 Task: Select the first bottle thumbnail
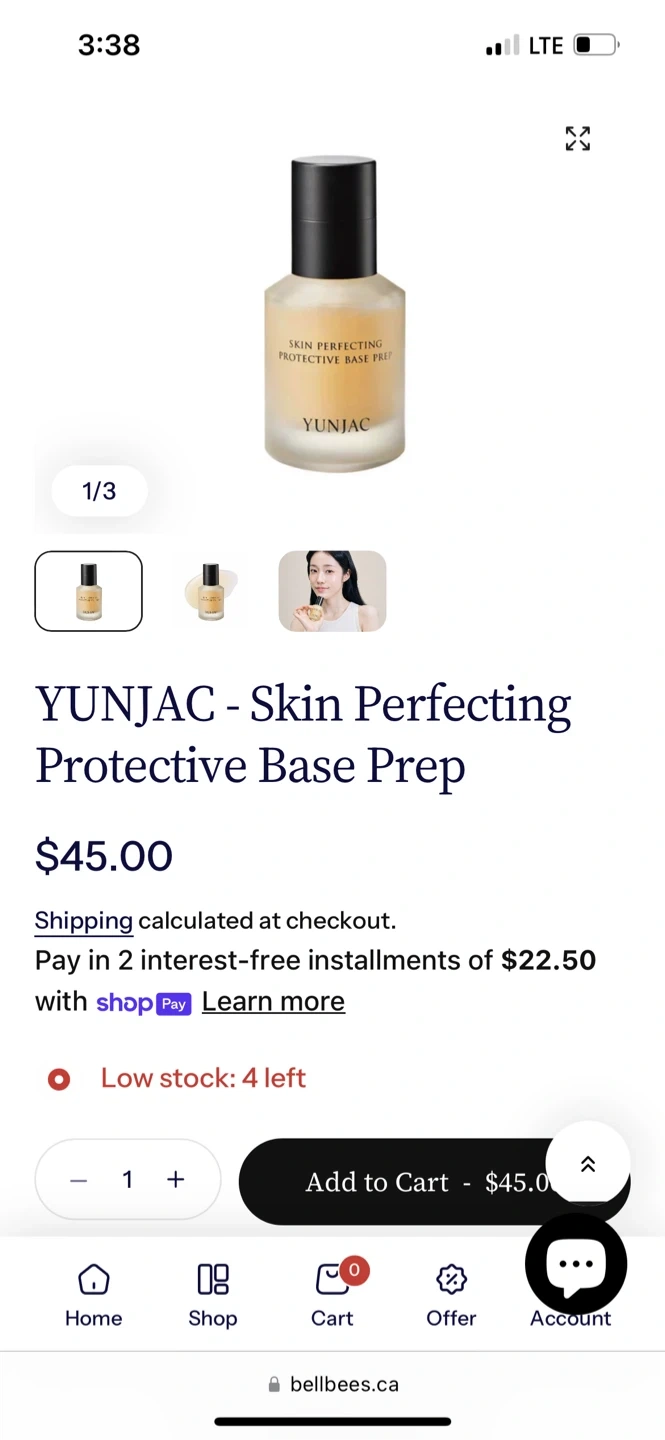click(x=89, y=591)
